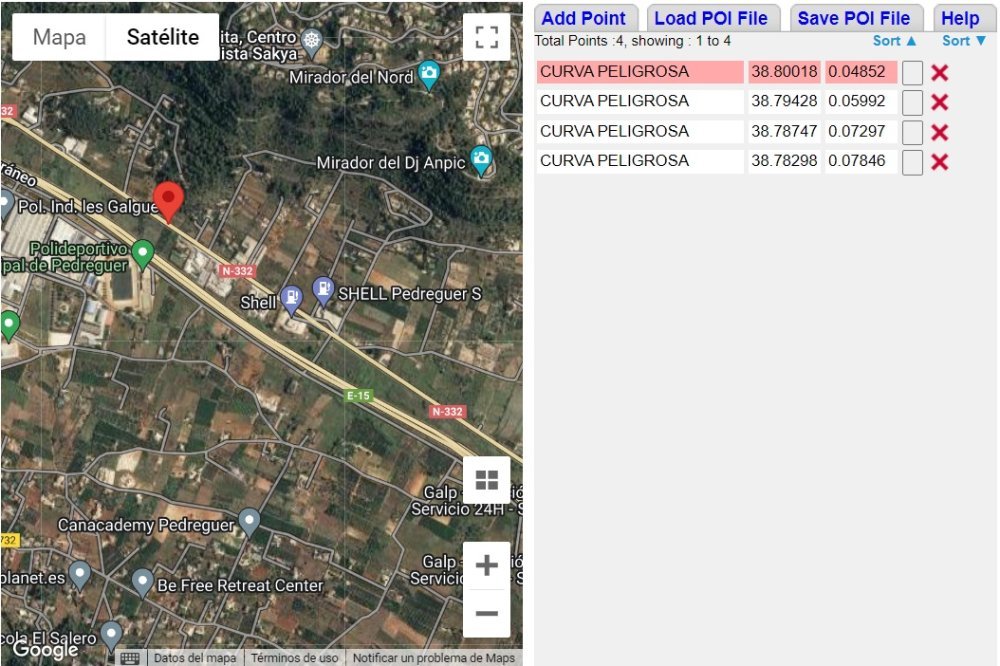This screenshot has height=666, width=1000.
Task: Open Notificar un problema de Maps
Action: [x=434, y=658]
